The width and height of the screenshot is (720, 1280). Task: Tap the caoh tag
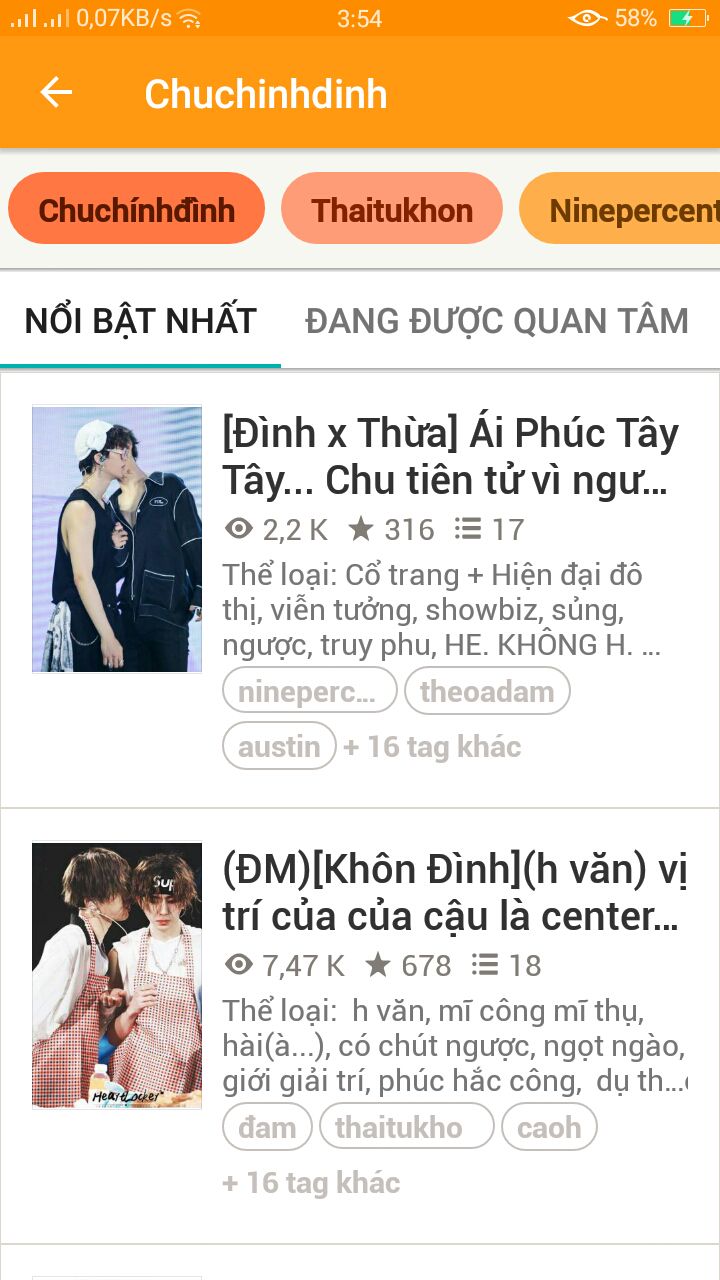click(x=549, y=1127)
